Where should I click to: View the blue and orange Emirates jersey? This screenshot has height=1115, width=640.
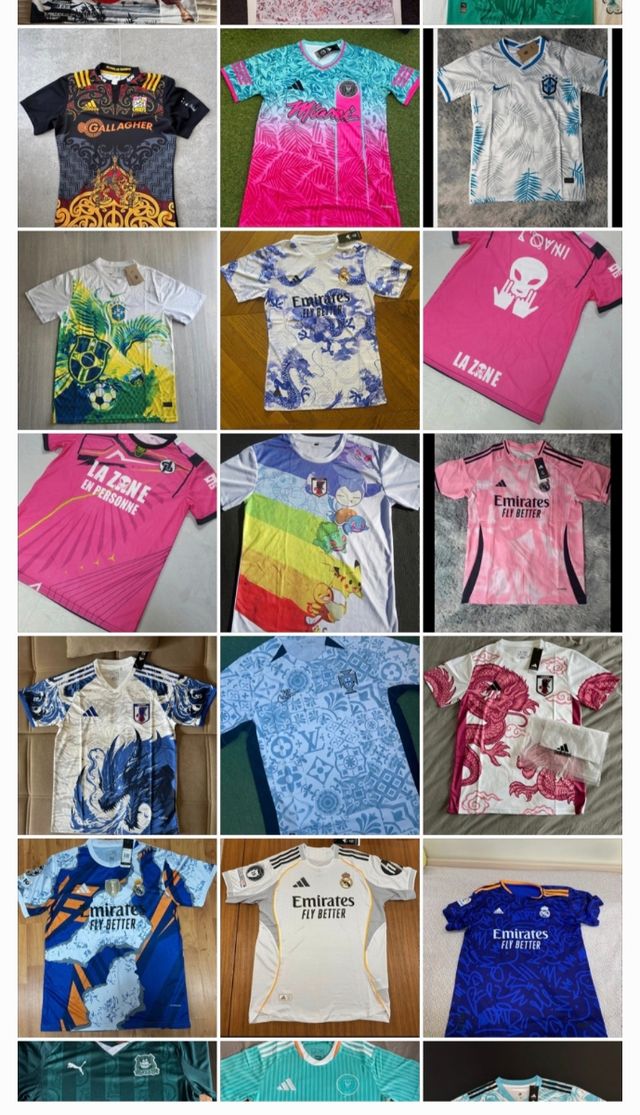click(x=117, y=937)
